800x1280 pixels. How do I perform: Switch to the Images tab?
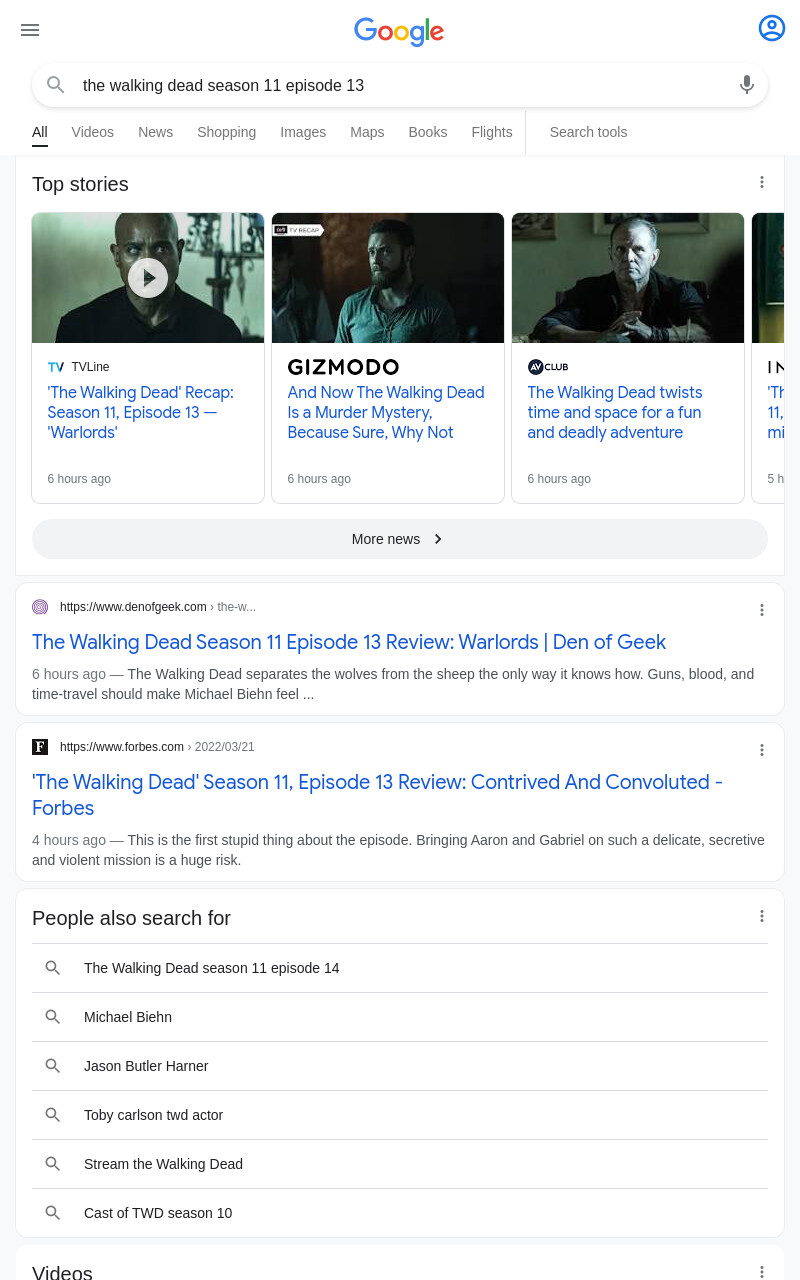303,132
